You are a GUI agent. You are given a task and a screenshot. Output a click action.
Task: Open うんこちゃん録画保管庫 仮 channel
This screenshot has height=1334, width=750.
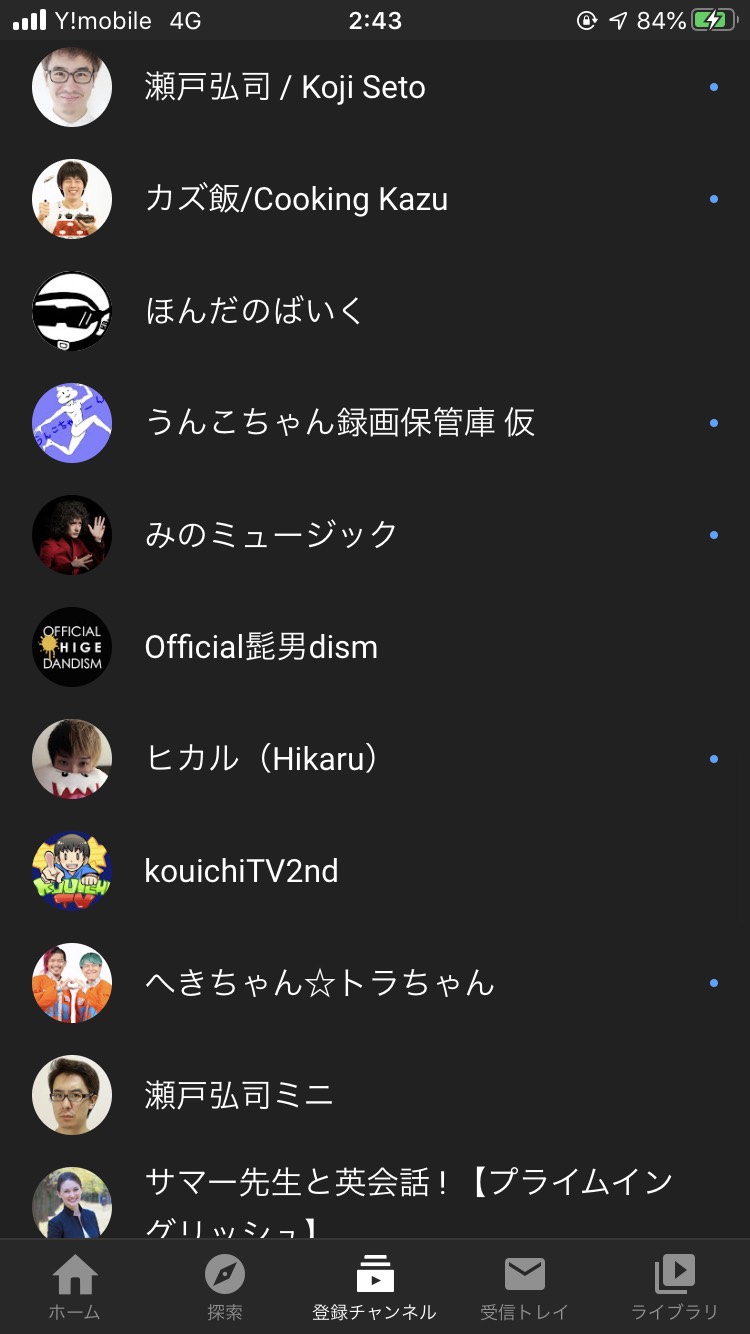click(x=375, y=423)
